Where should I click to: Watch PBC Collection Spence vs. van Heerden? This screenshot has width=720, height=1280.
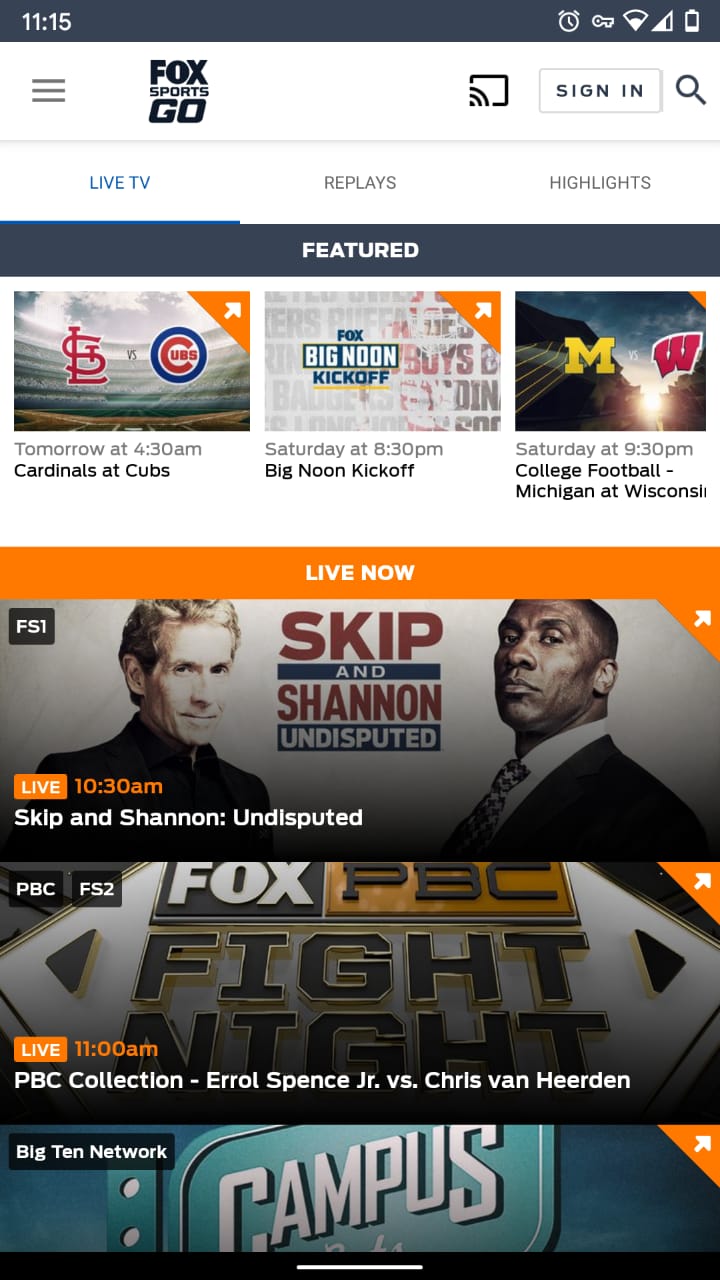(360, 993)
